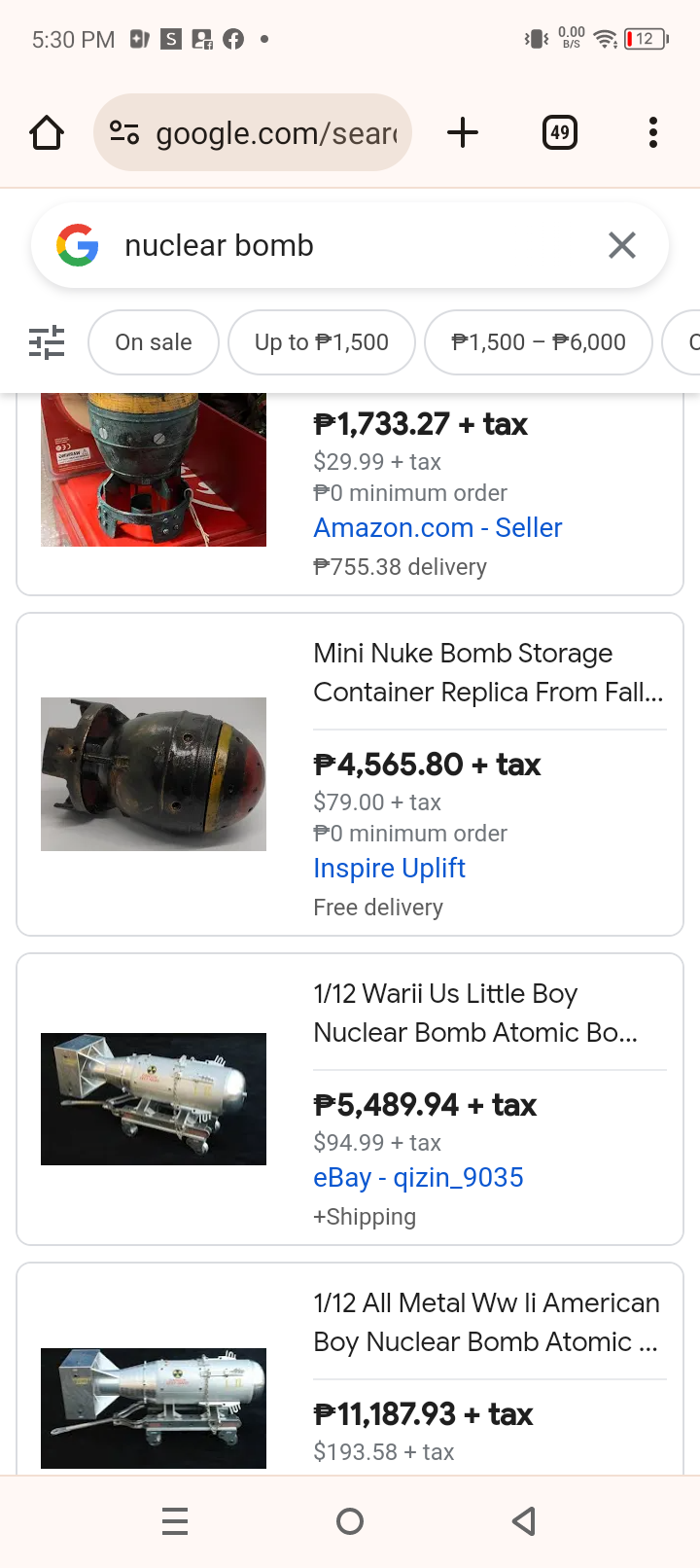
Task: Apply the ₱1,500 – ₱6,000 price filter
Action: click(539, 342)
